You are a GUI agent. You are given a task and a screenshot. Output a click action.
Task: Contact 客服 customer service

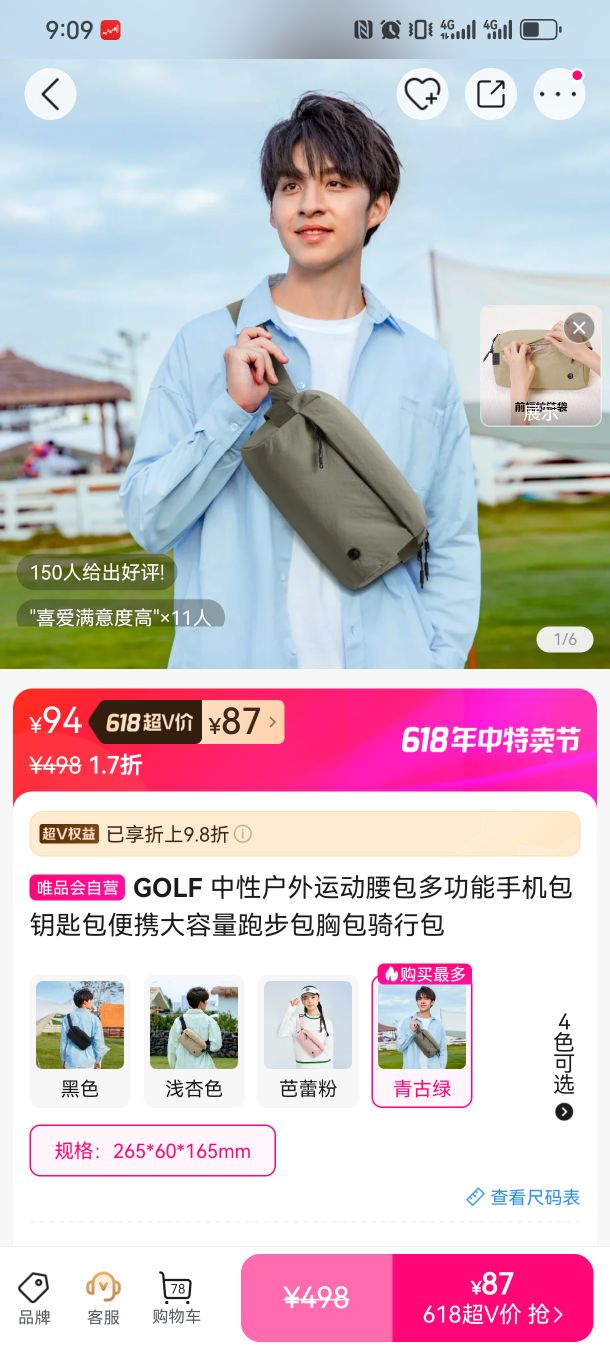(103, 1299)
